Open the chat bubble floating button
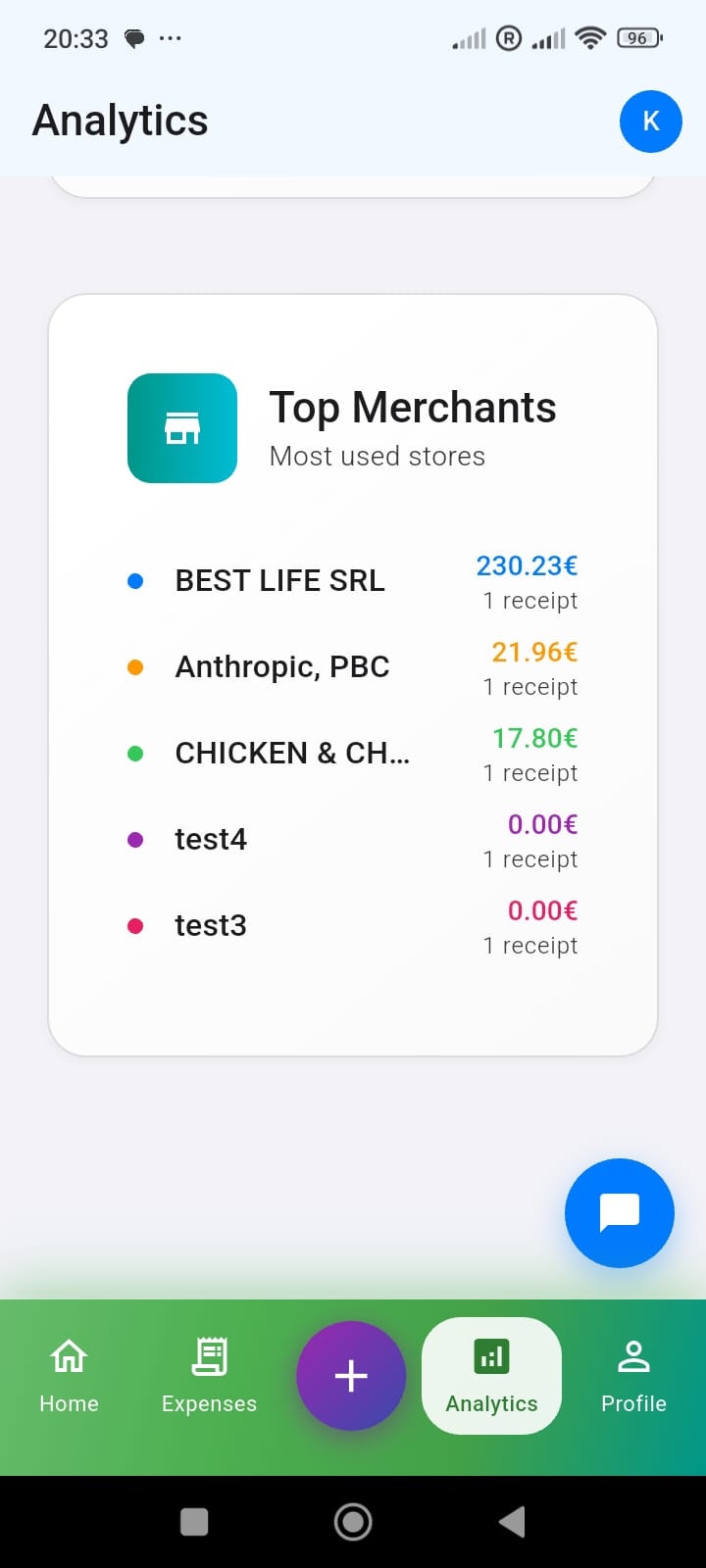This screenshot has height=1568, width=706. [619, 1213]
